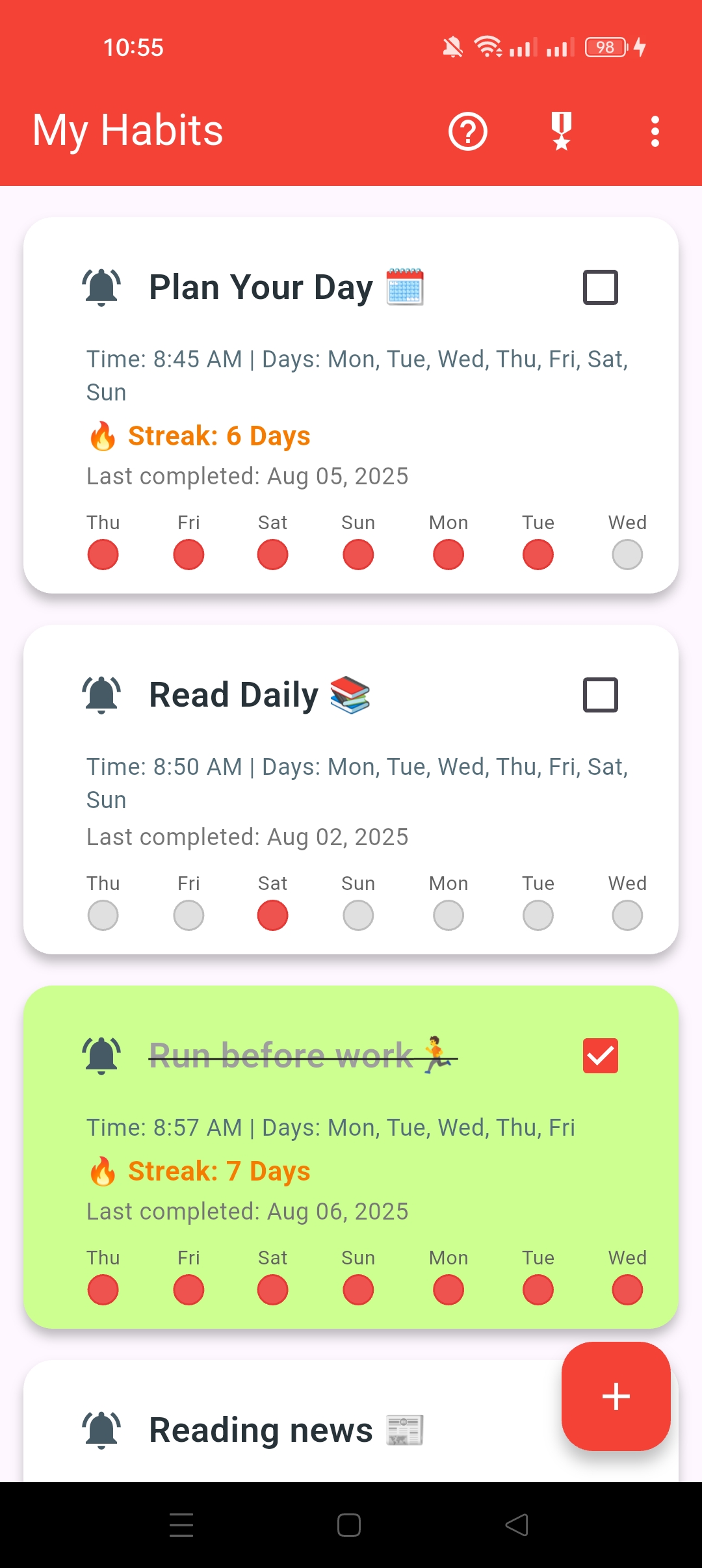Tap the fire emoji next to Streak: 7 Days
This screenshot has width=702, height=1568.
(x=103, y=1170)
